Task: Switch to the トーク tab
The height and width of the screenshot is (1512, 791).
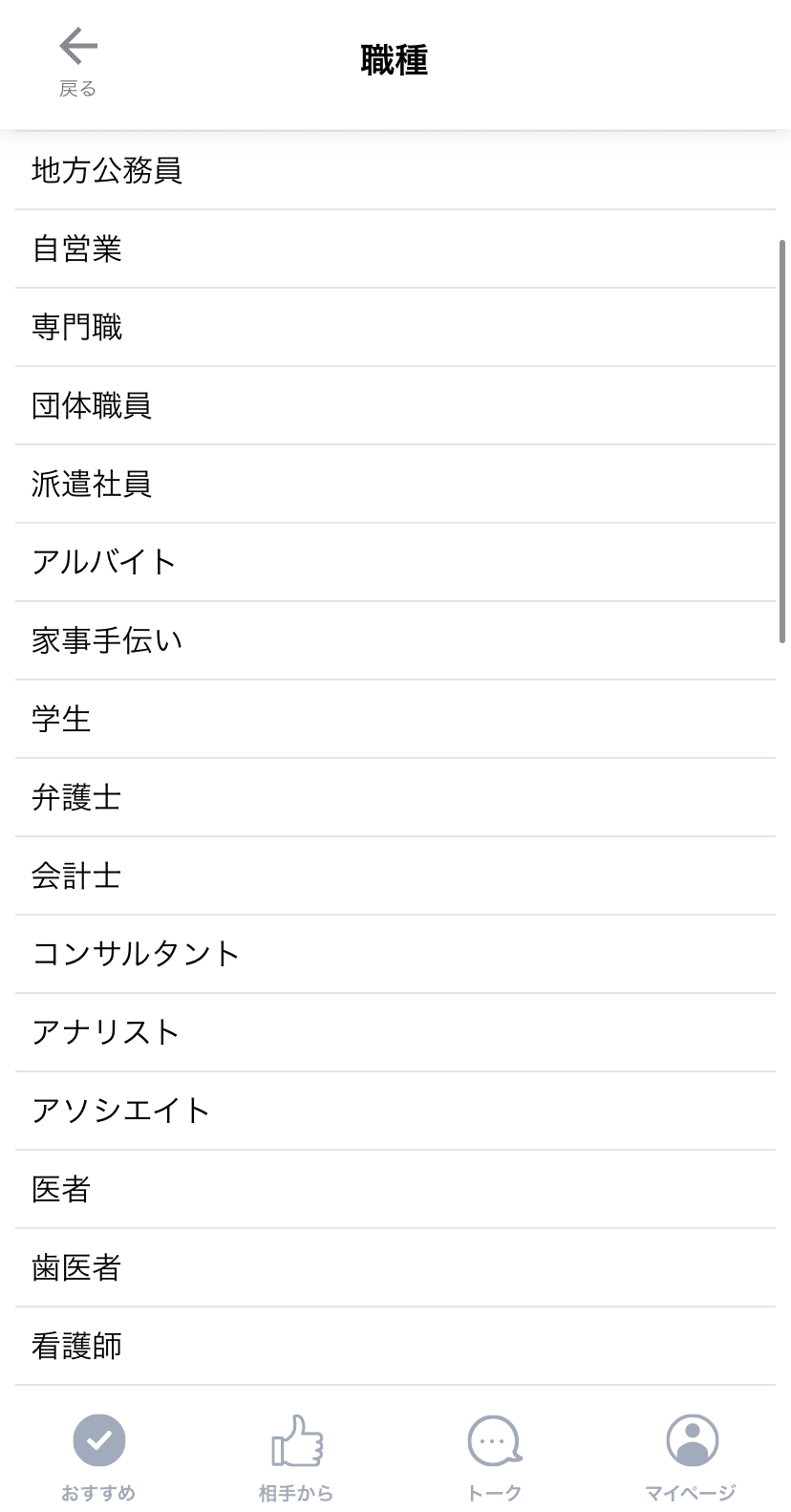Action: point(494,1457)
